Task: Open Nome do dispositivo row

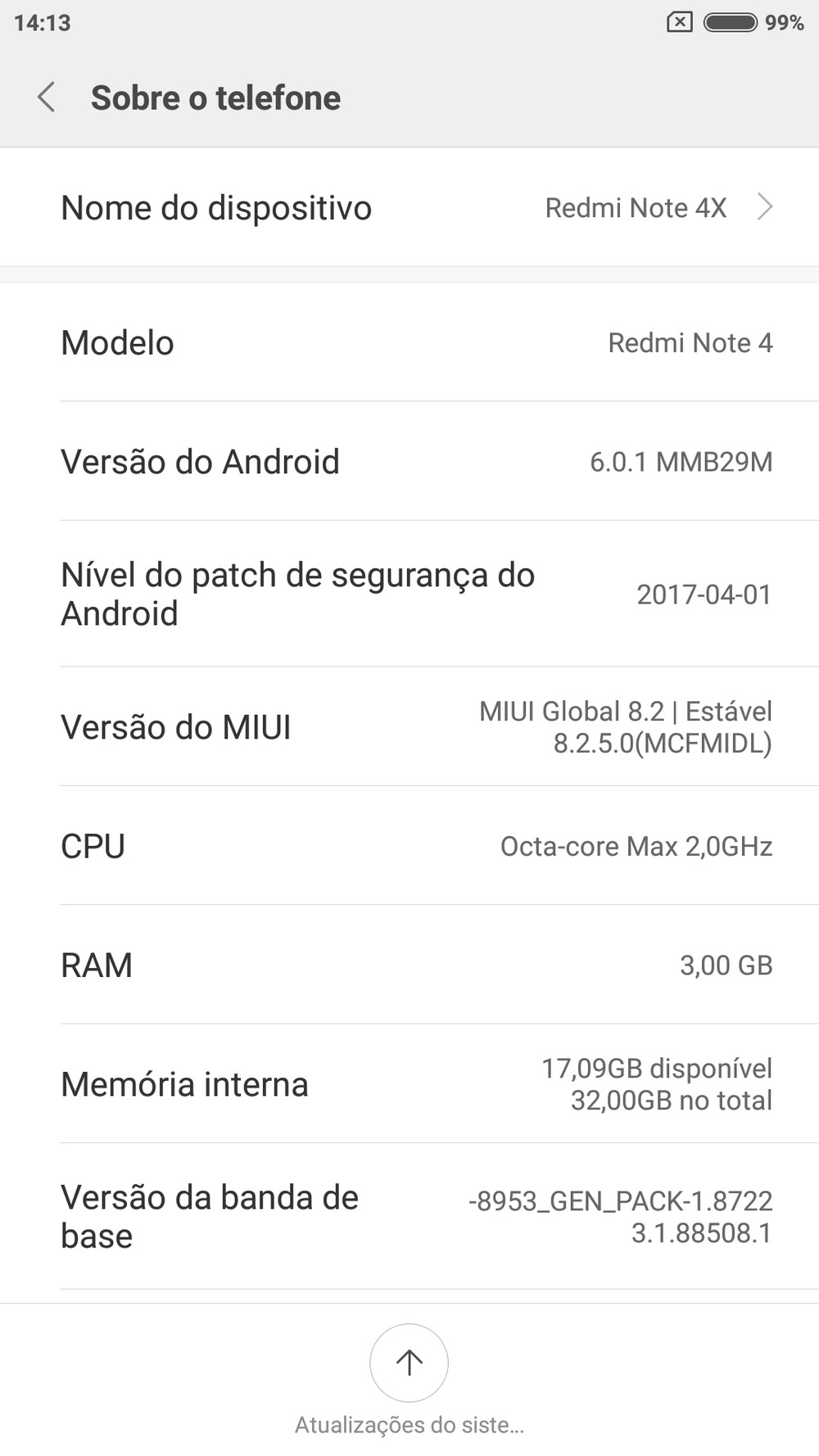Action: tap(409, 207)
